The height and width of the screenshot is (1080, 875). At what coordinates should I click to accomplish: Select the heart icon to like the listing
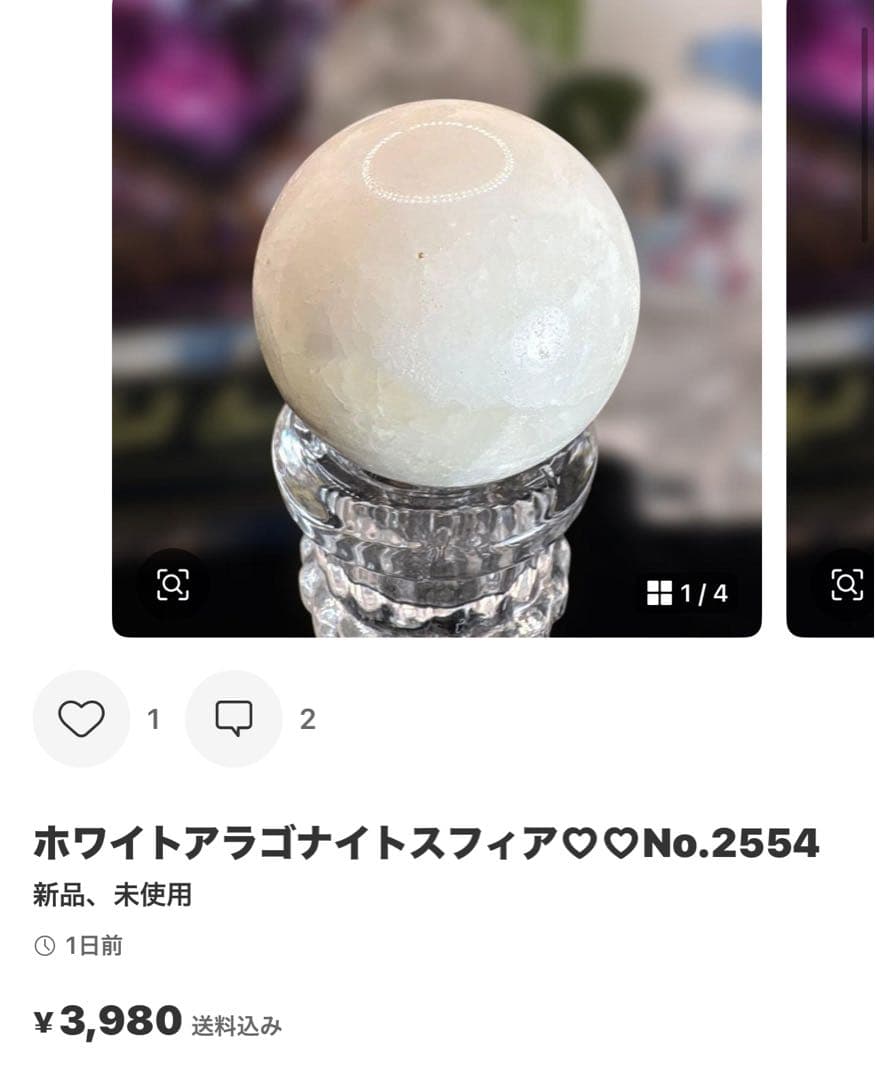[84, 716]
